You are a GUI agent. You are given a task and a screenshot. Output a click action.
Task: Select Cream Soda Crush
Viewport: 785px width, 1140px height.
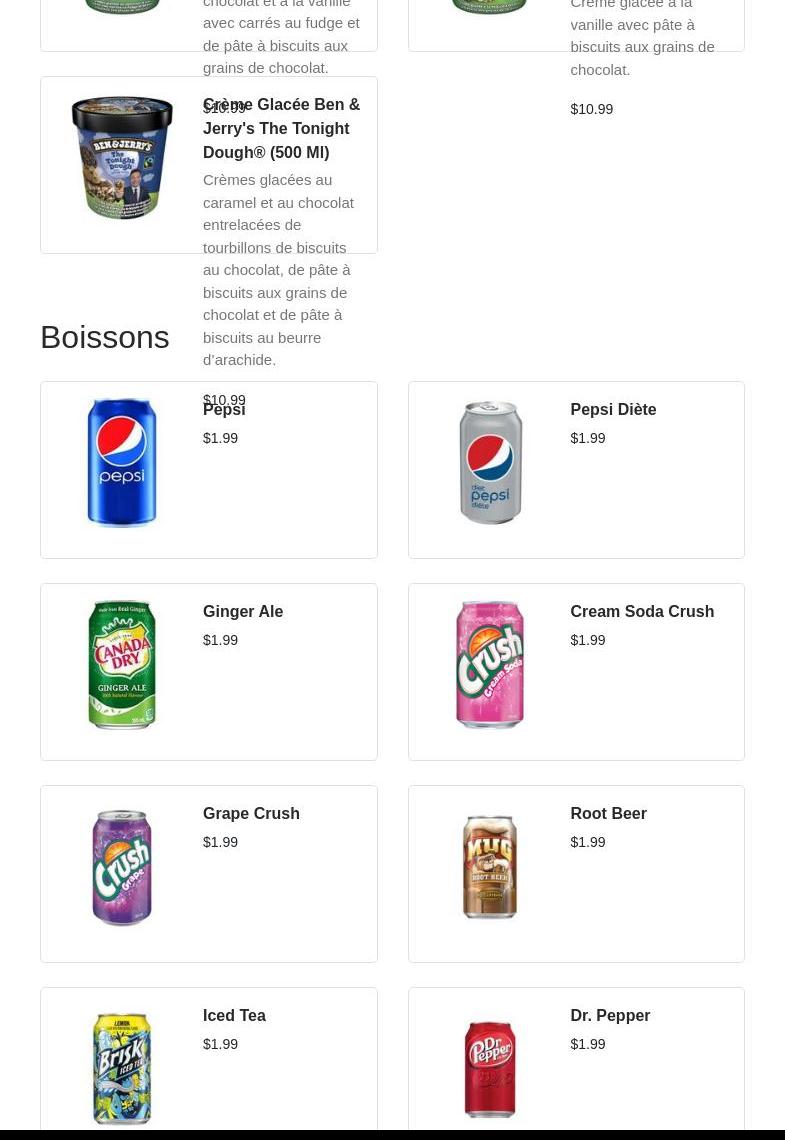tap(576, 671)
